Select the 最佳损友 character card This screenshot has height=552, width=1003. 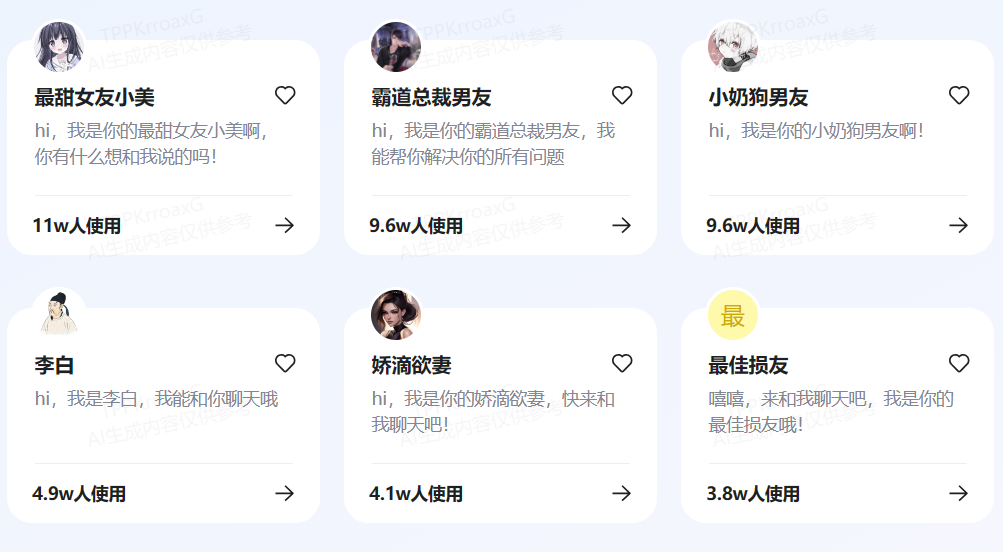click(x=820, y=412)
